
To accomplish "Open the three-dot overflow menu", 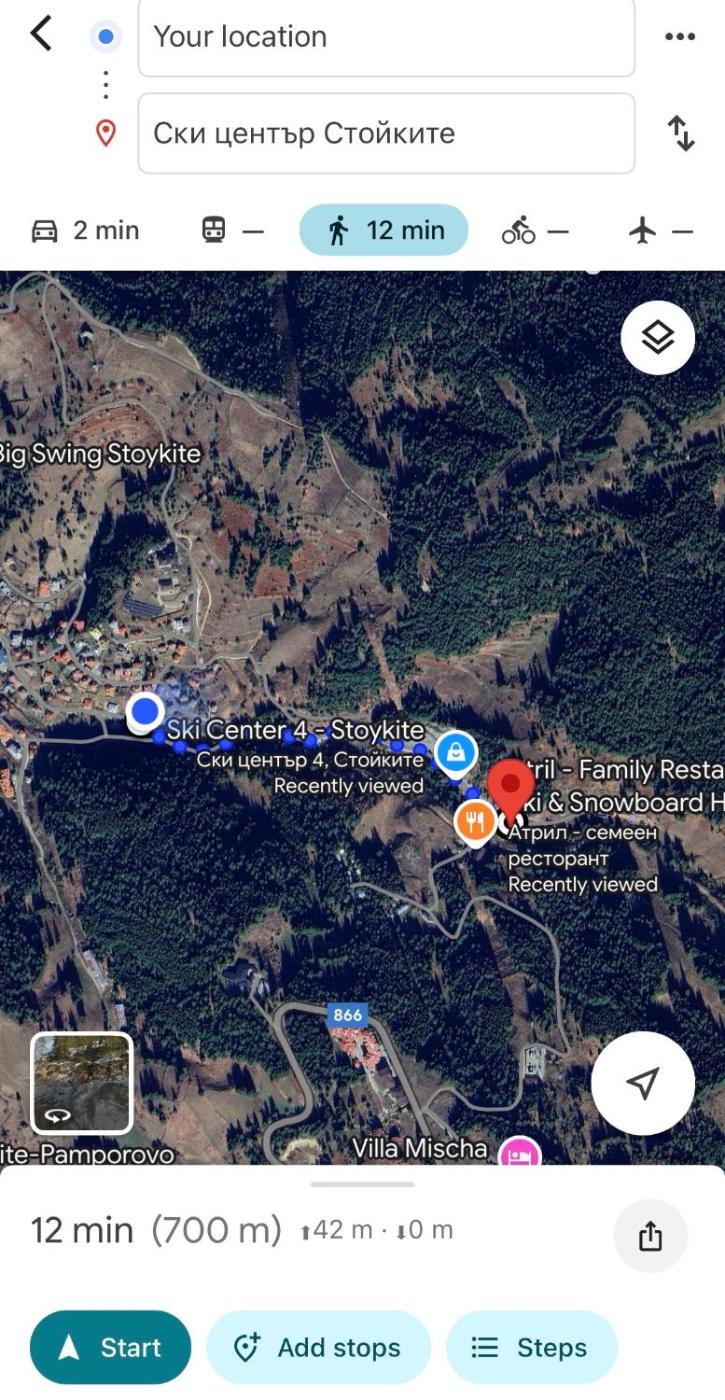I will tap(679, 37).
